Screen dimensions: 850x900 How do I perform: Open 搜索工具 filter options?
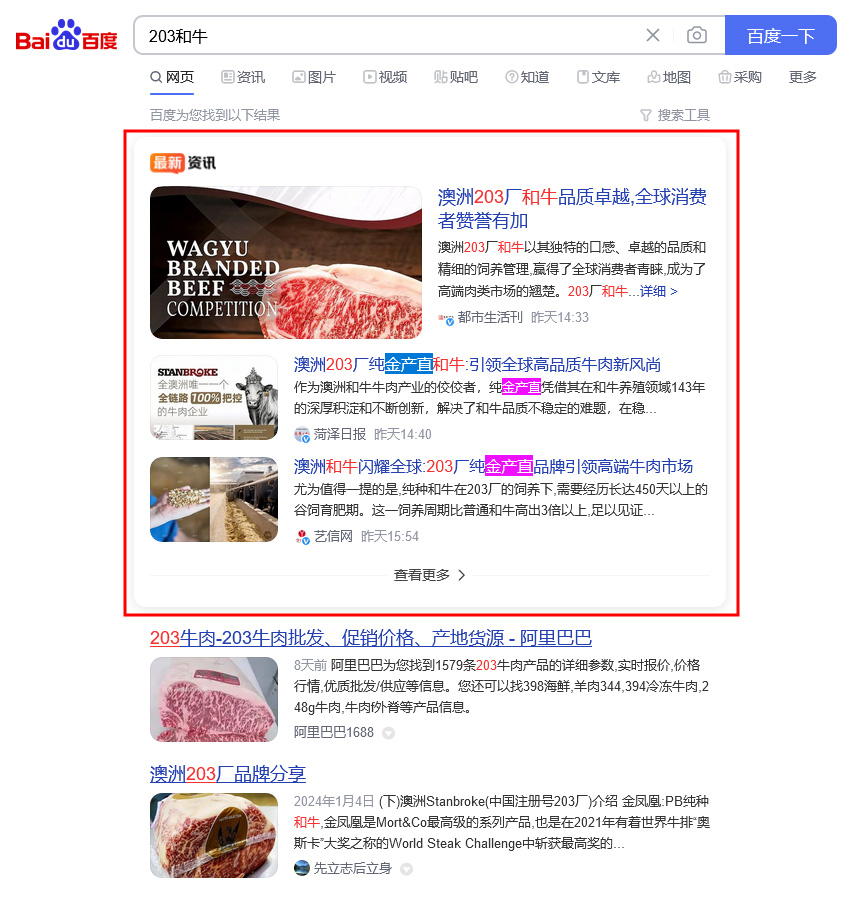click(675, 115)
